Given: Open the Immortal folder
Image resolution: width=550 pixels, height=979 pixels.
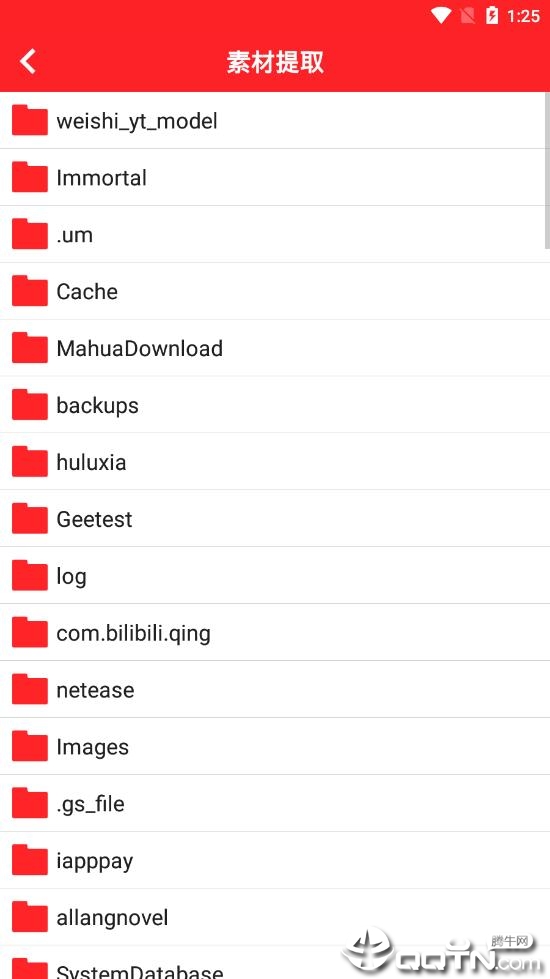Looking at the screenshot, I should [x=275, y=177].
